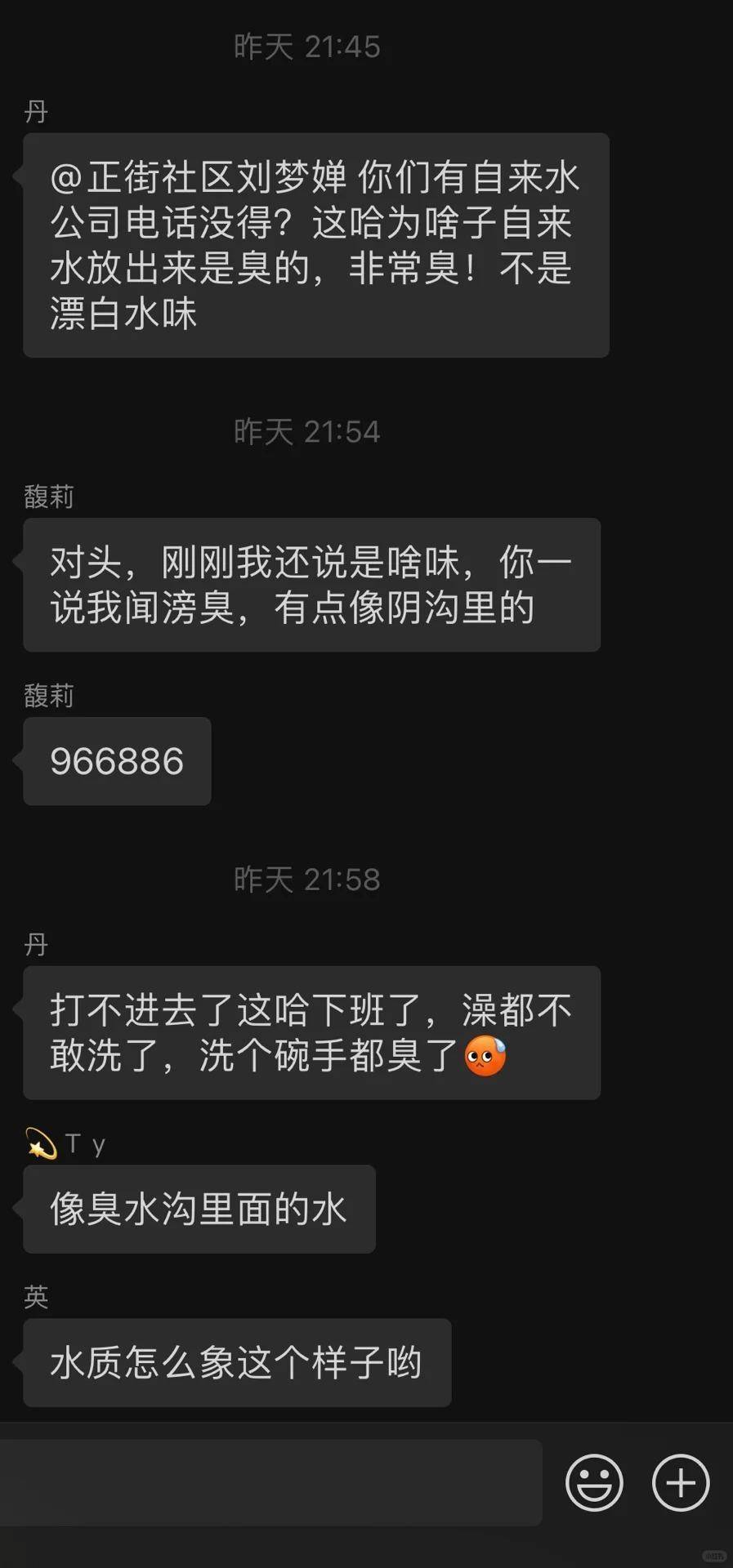Screen dimensions: 733x1568
Task: Tap the timestamp 昨天 21:45
Action: (x=305, y=47)
